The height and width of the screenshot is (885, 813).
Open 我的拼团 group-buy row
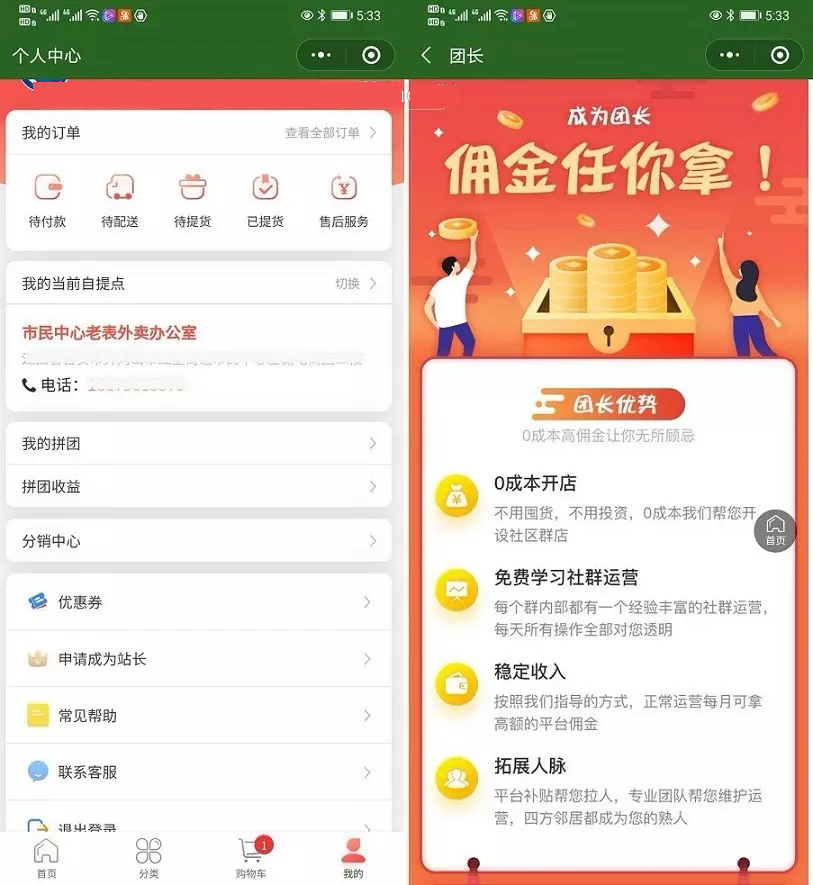pyautogui.click(x=198, y=443)
